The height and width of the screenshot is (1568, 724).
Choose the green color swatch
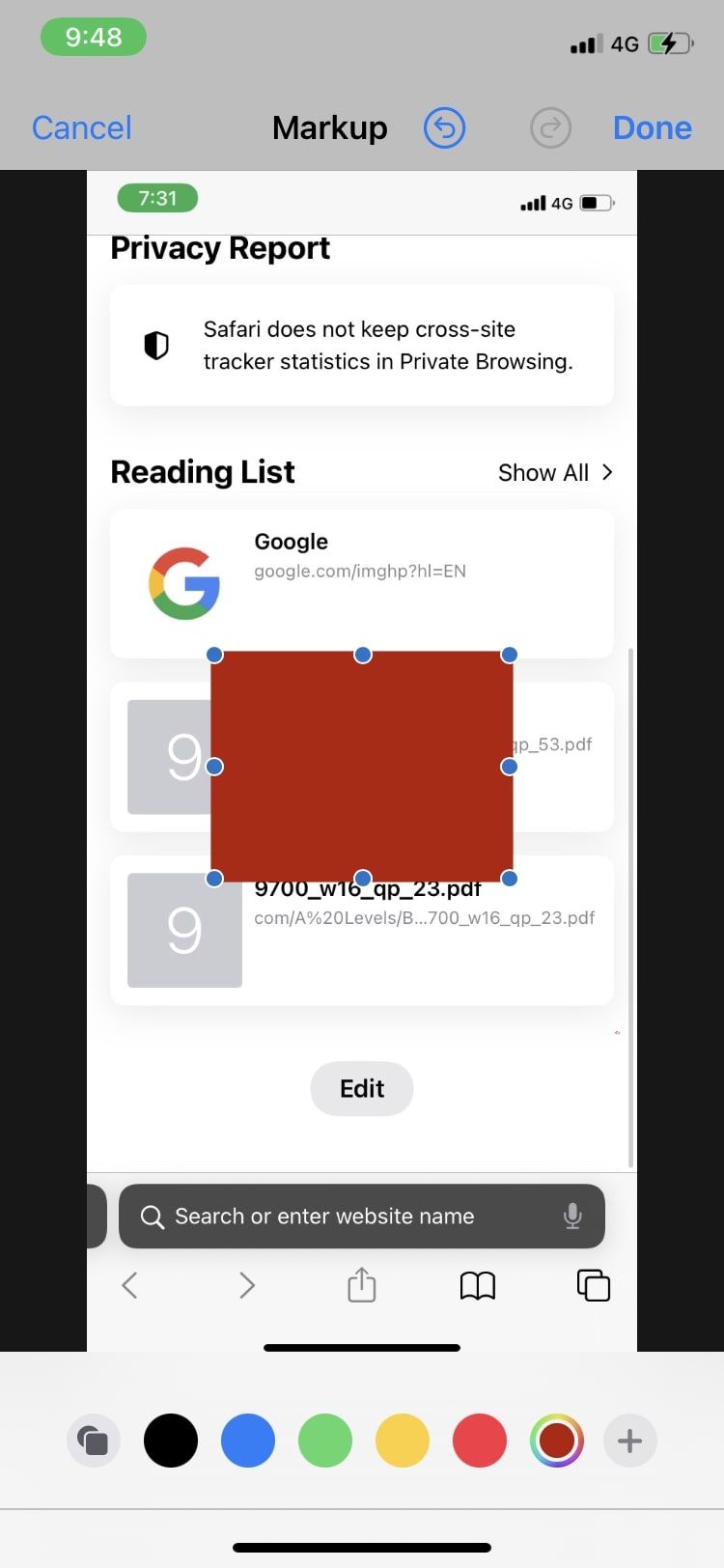point(325,1441)
